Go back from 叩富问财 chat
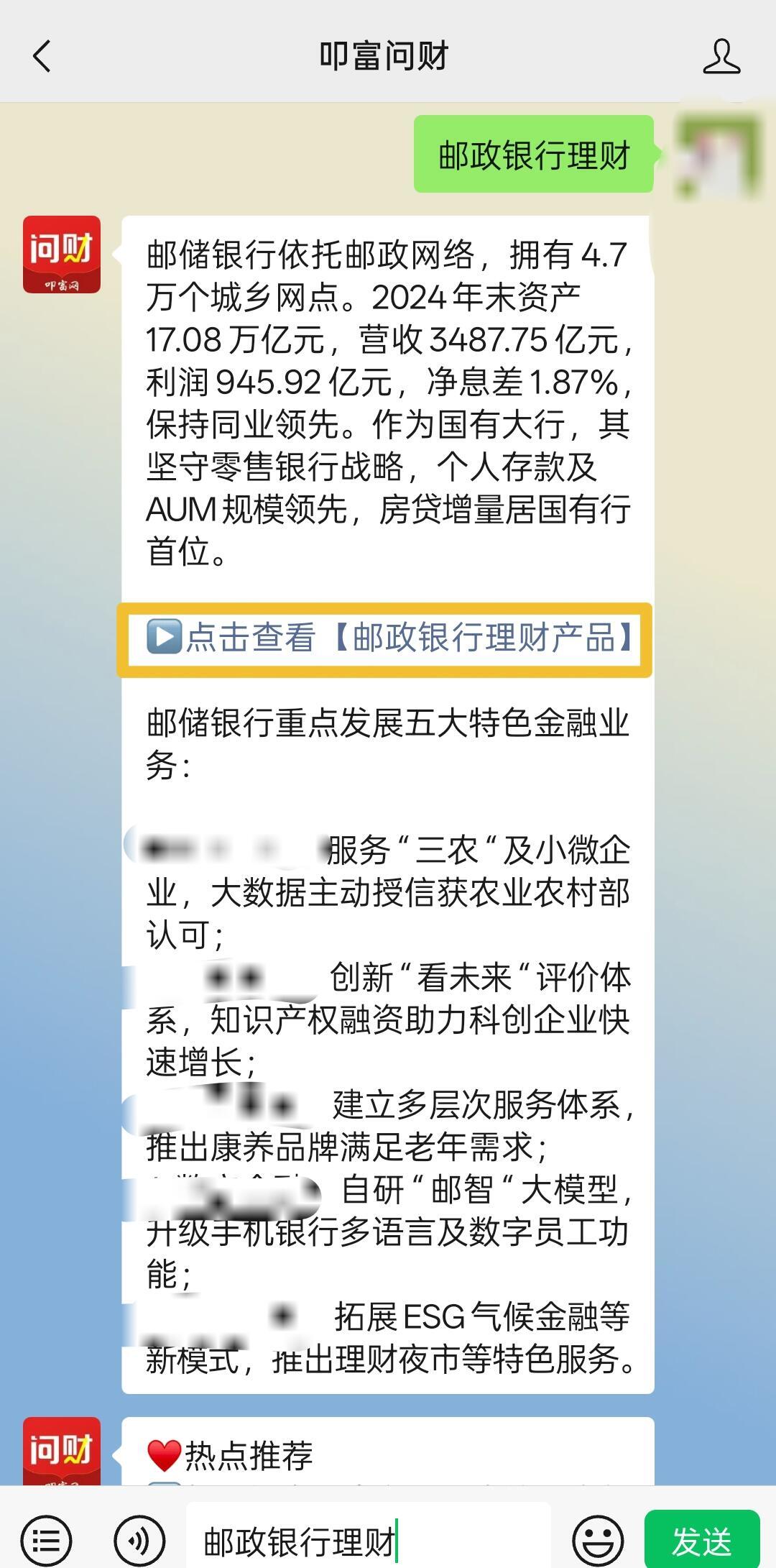 (42, 56)
